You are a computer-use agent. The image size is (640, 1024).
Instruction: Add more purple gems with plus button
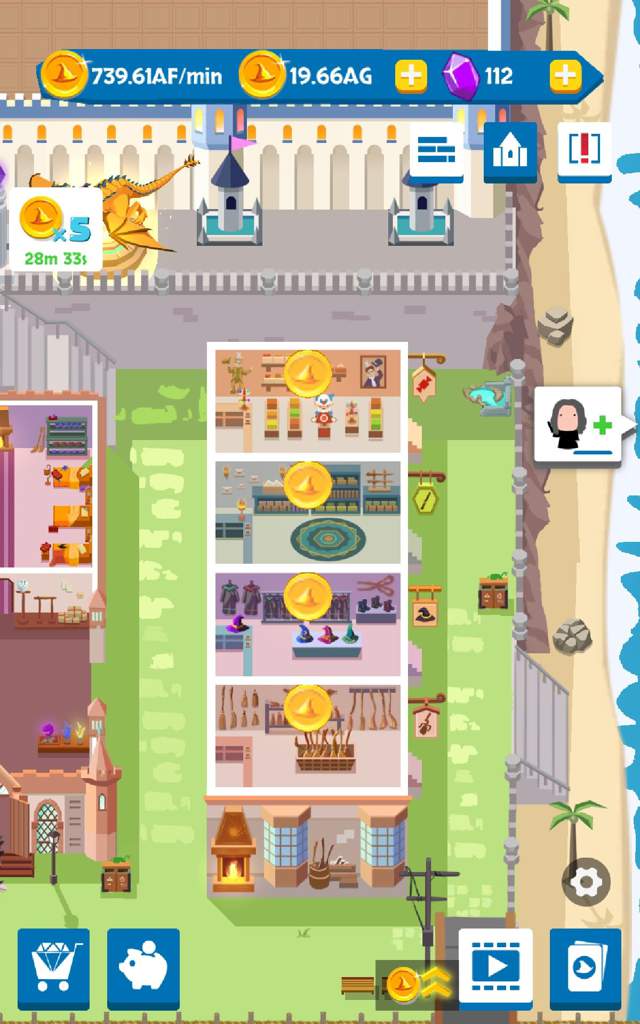click(566, 76)
